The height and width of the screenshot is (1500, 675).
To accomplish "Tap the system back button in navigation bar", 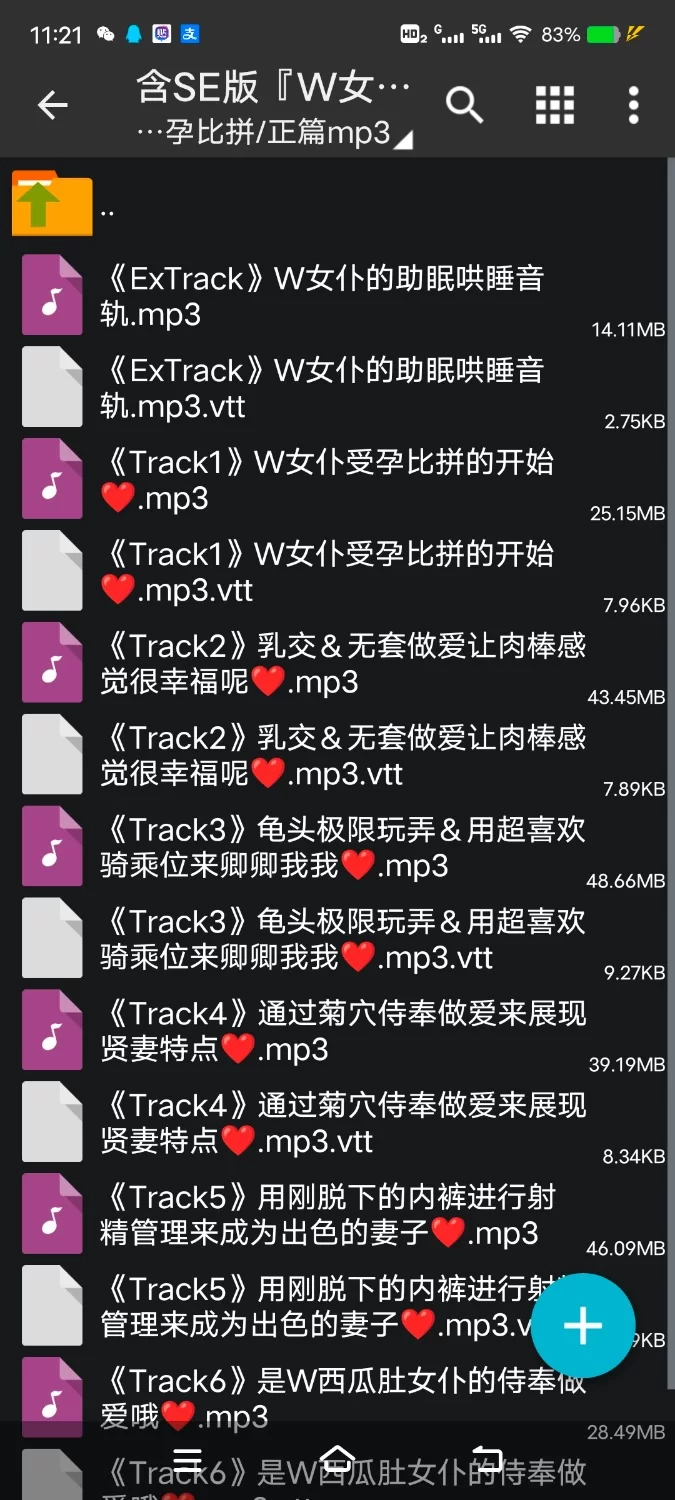I will 486,1458.
